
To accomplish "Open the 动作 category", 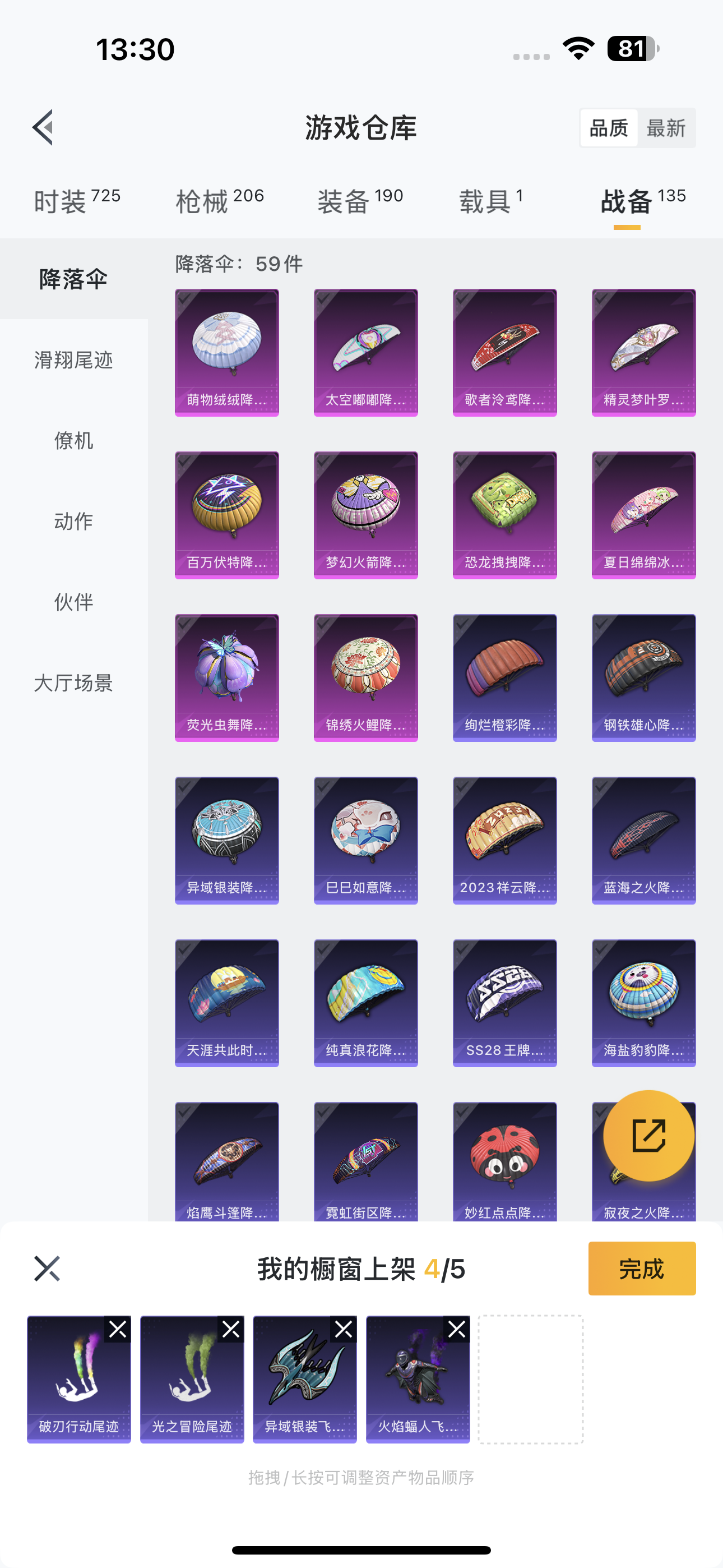I will pyautogui.click(x=73, y=521).
